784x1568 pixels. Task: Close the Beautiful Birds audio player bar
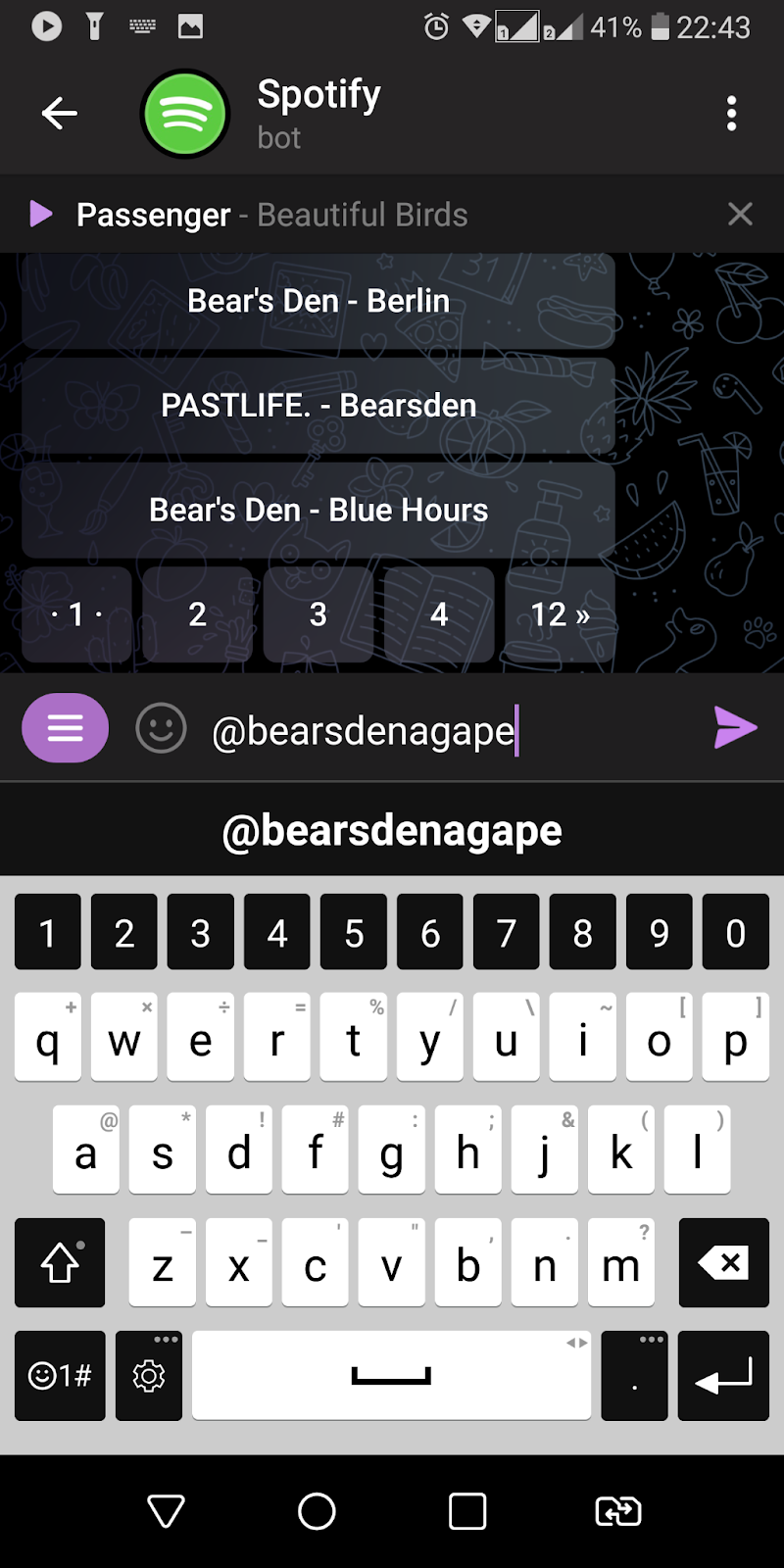tap(740, 214)
